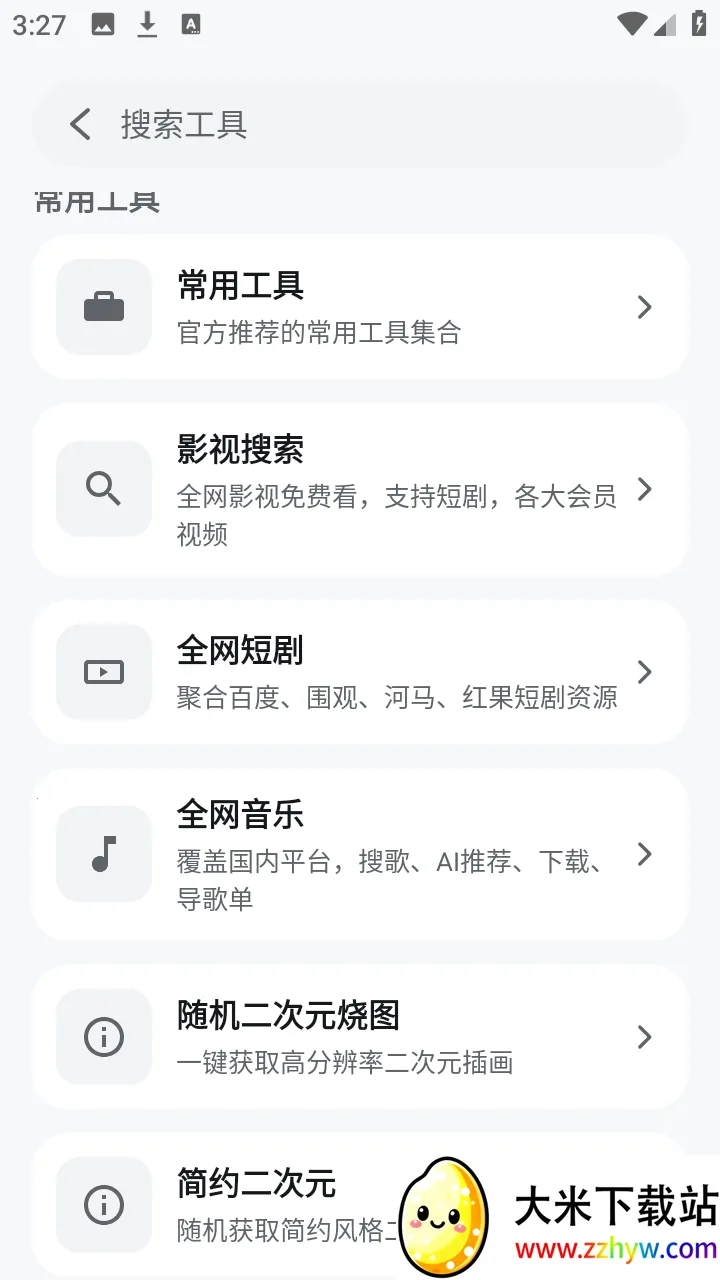The height and width of the screenshot is (1280, 720).
Task: Select the briefcase icon for 常用工具
Action: click(103, 307)
